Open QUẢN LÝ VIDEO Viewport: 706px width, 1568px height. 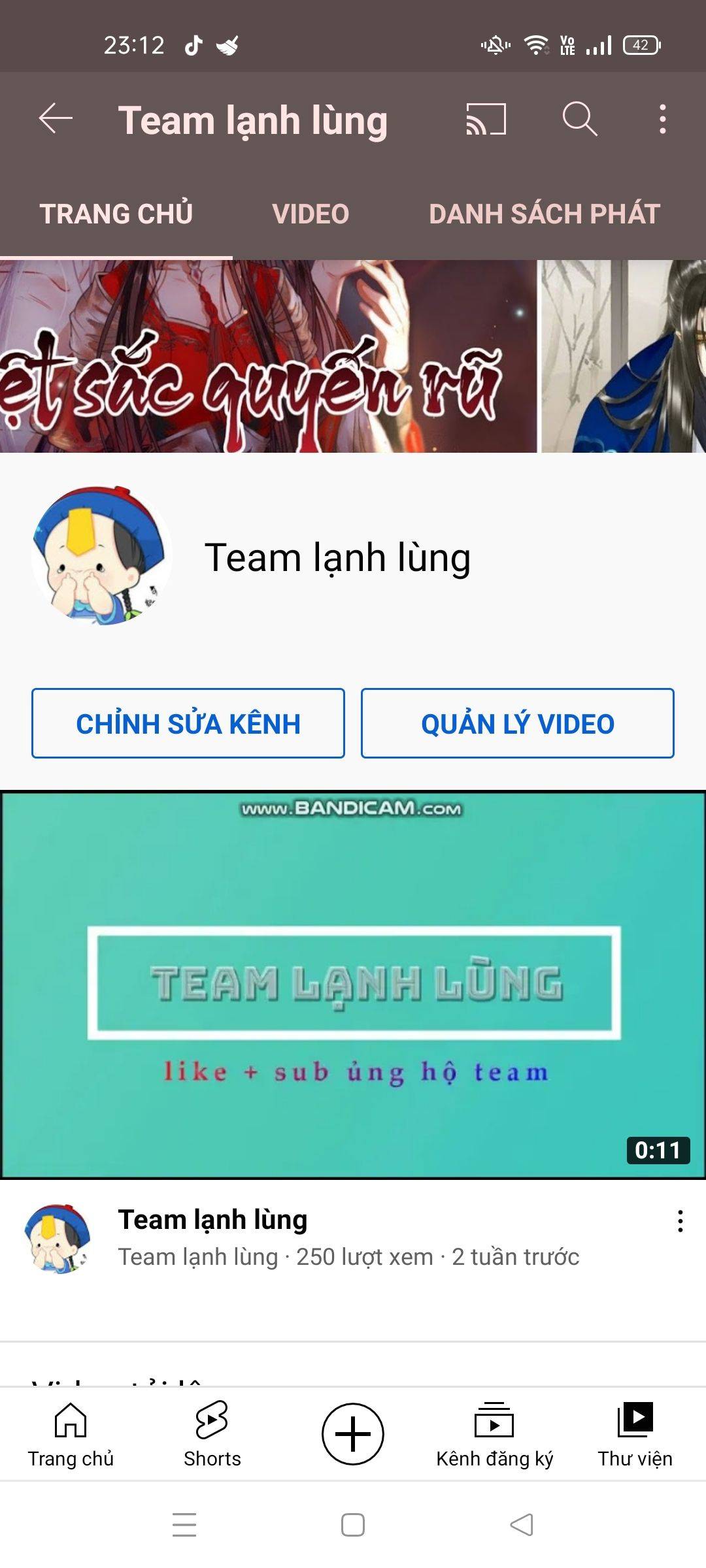click(x=517, y=723)
